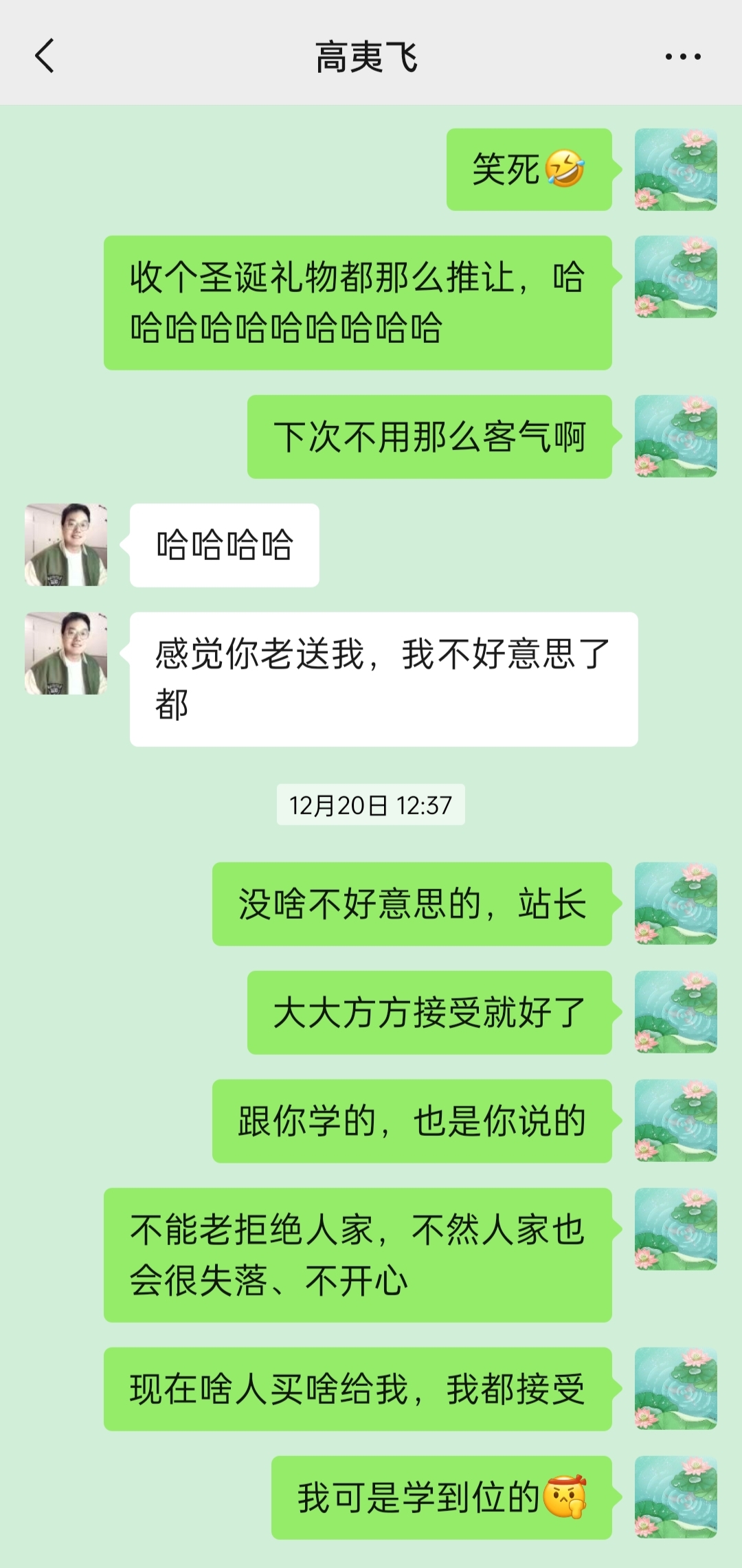Open the three-dot chat options menu
Viewport: 742px width, 1568px height.
pyautogui.click(x=683, y=57)
